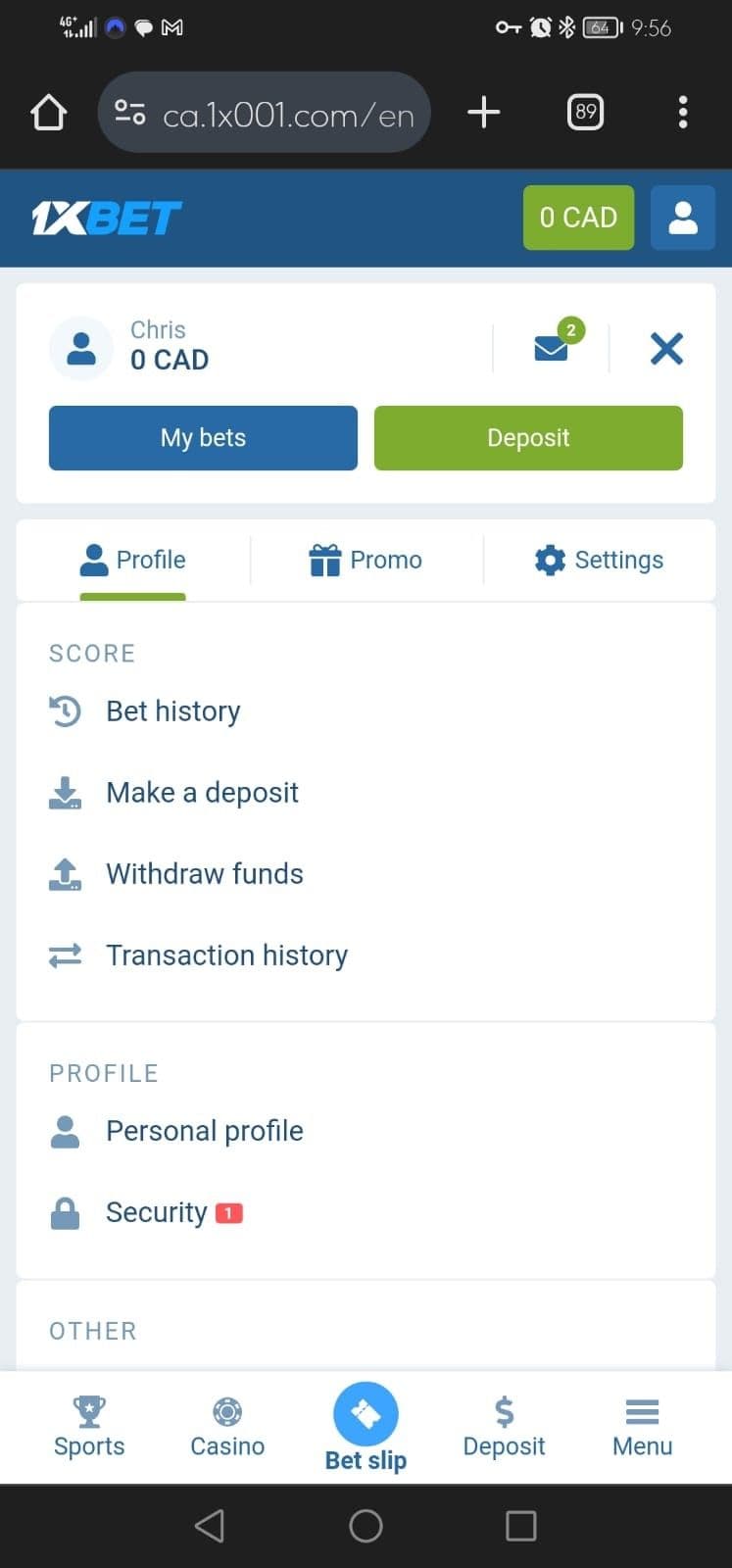732x1568 pixels.
Task: Open the Casino chip icon
Action: pos(226,1412)
